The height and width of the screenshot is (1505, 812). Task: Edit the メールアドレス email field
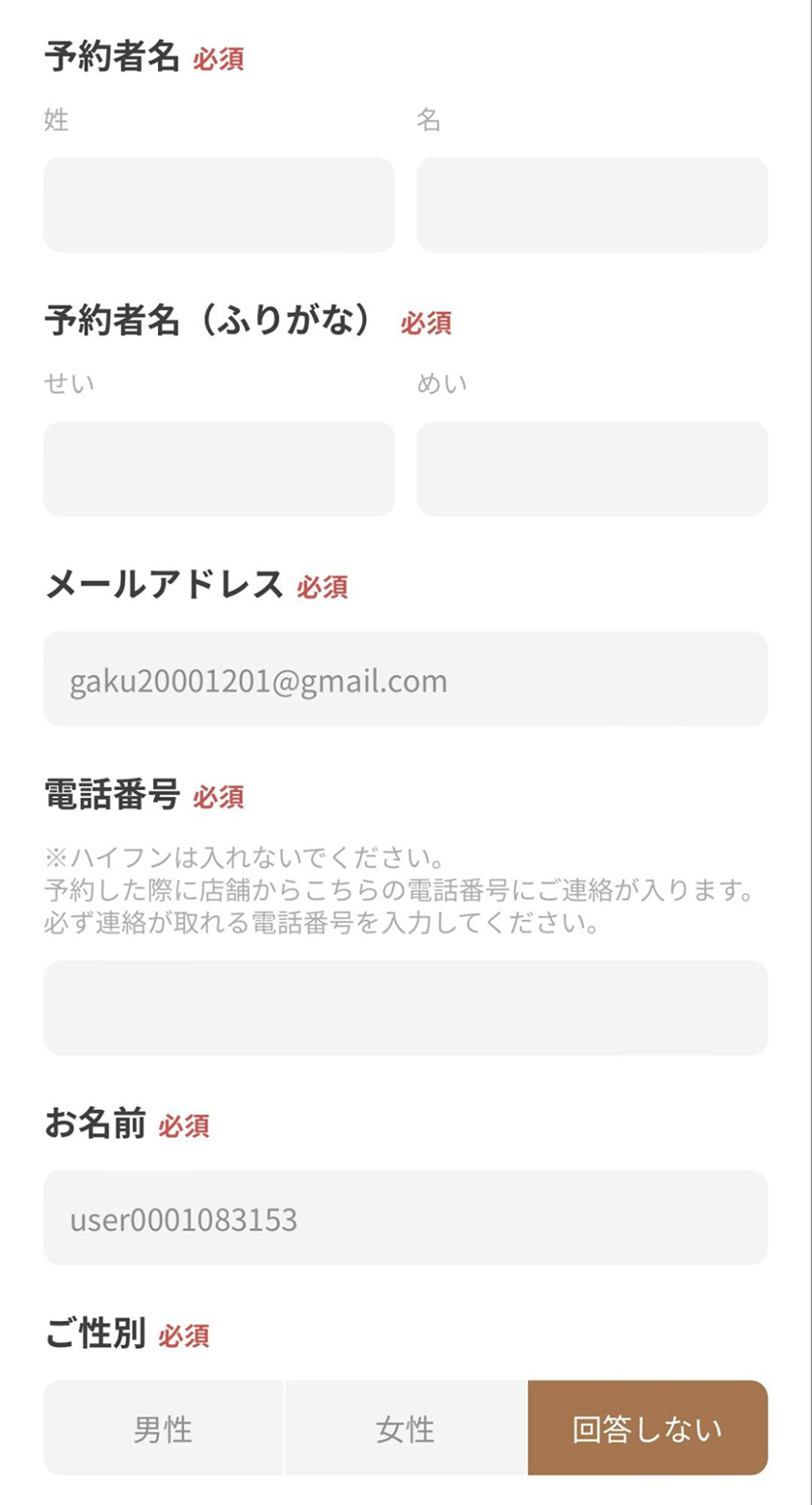(406, 678)
